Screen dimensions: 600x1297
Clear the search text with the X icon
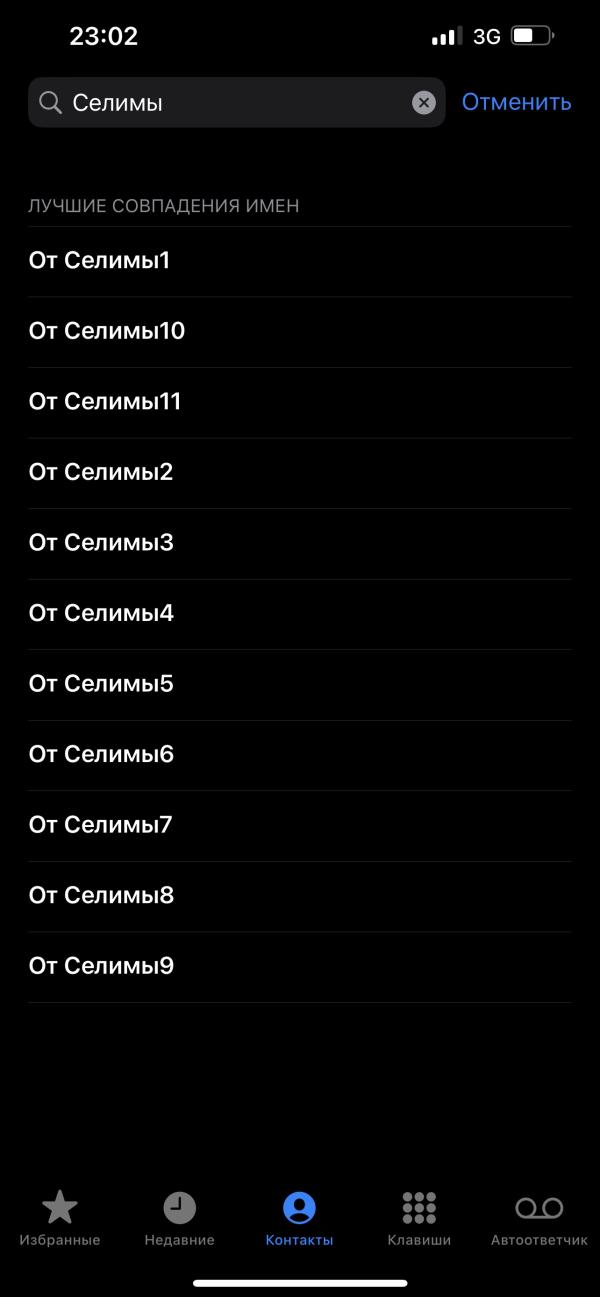pos(424,102)
